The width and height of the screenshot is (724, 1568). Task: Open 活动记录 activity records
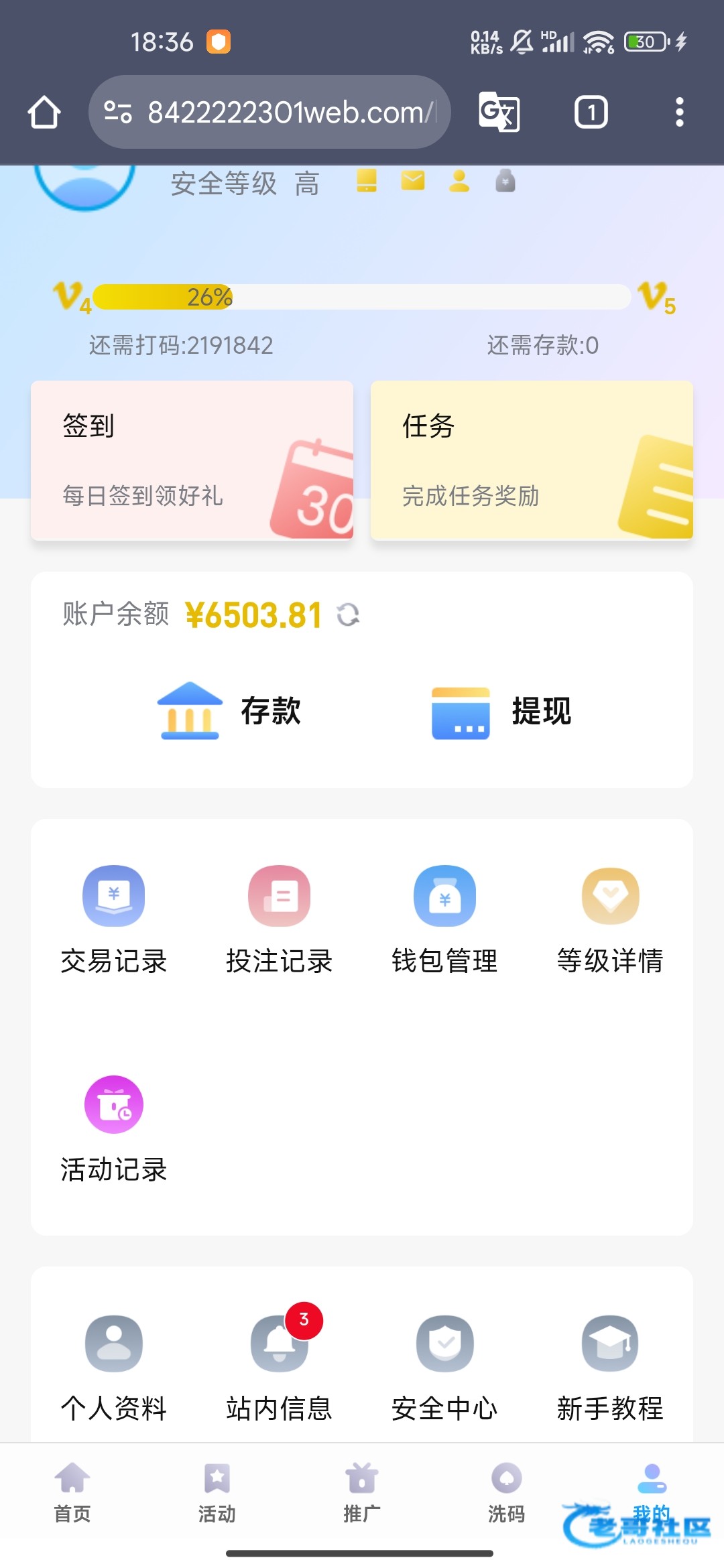(x=114, y=1128)
